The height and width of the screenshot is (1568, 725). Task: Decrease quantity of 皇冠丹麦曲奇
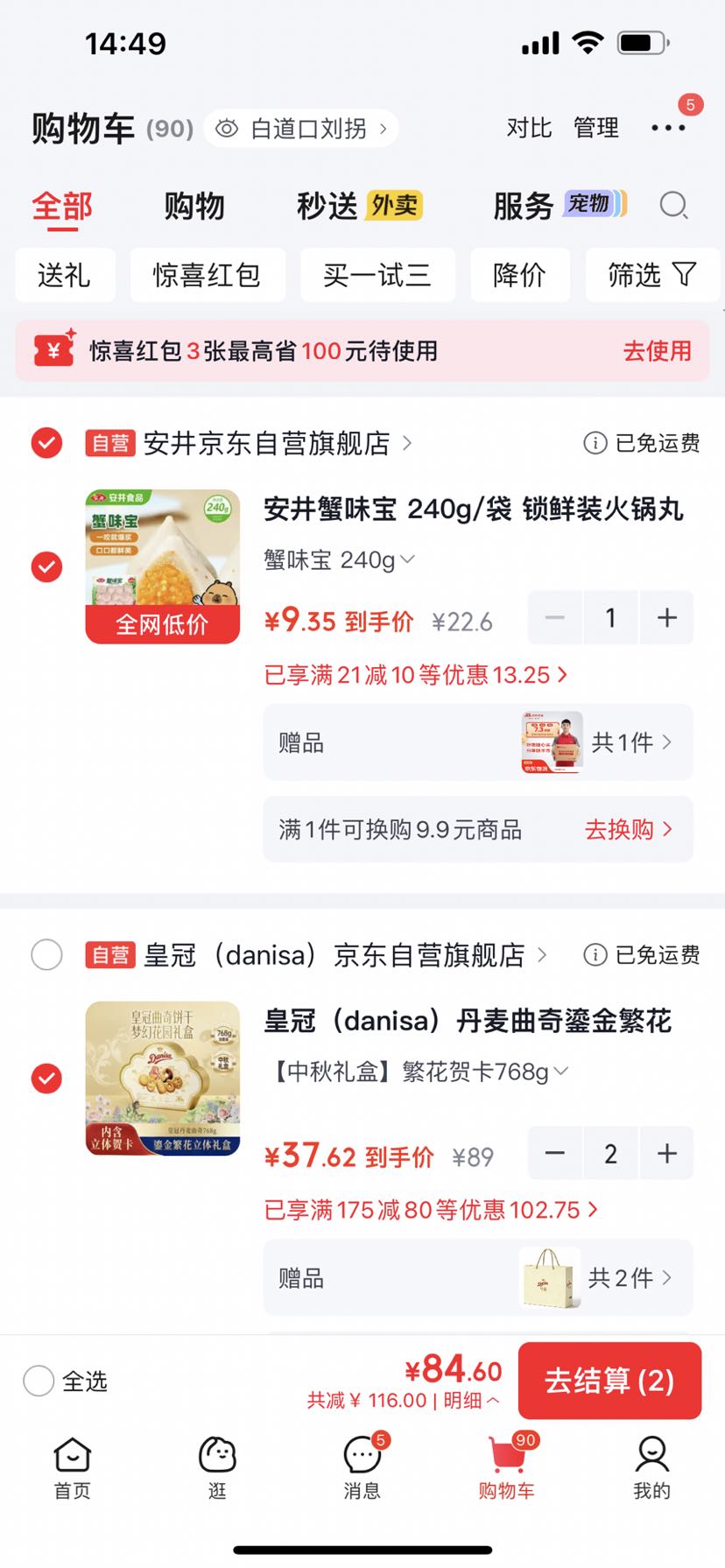[554, 1154]
